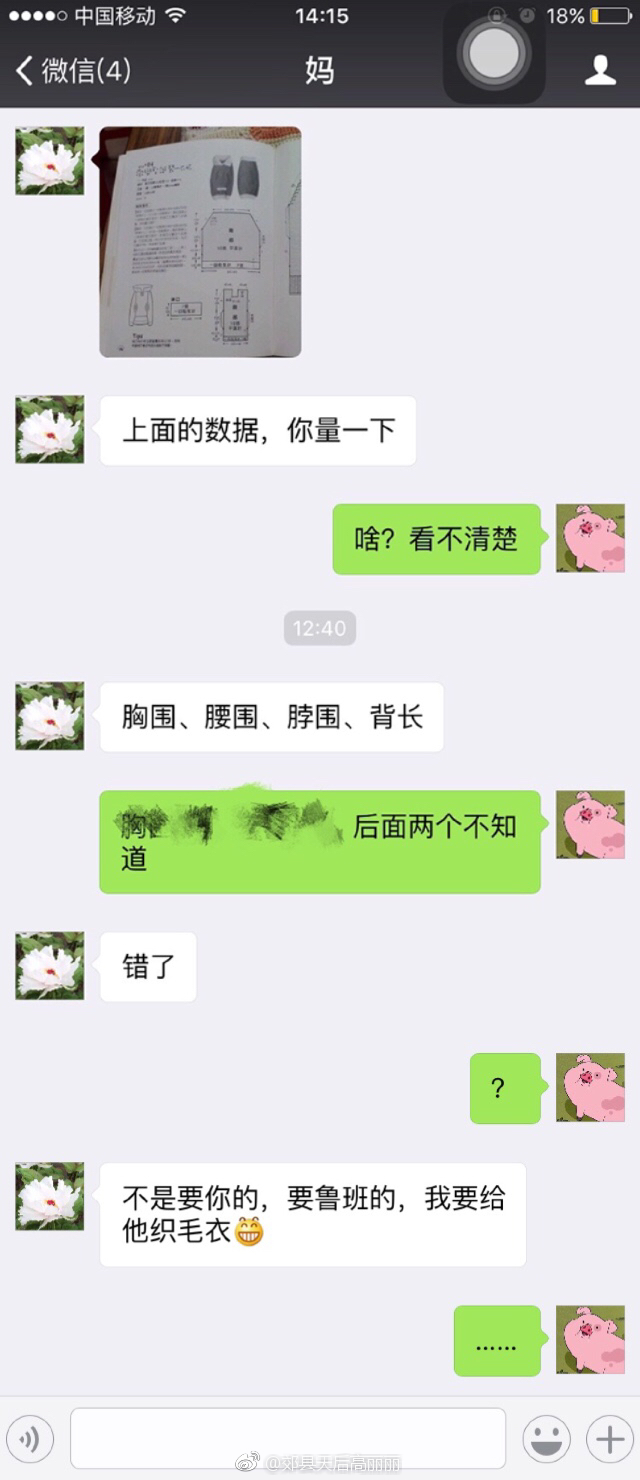Image resolution: width=640 pixels, height=1480 pixels.
Task: Tap the message text field
Action: coord(288,1438)
